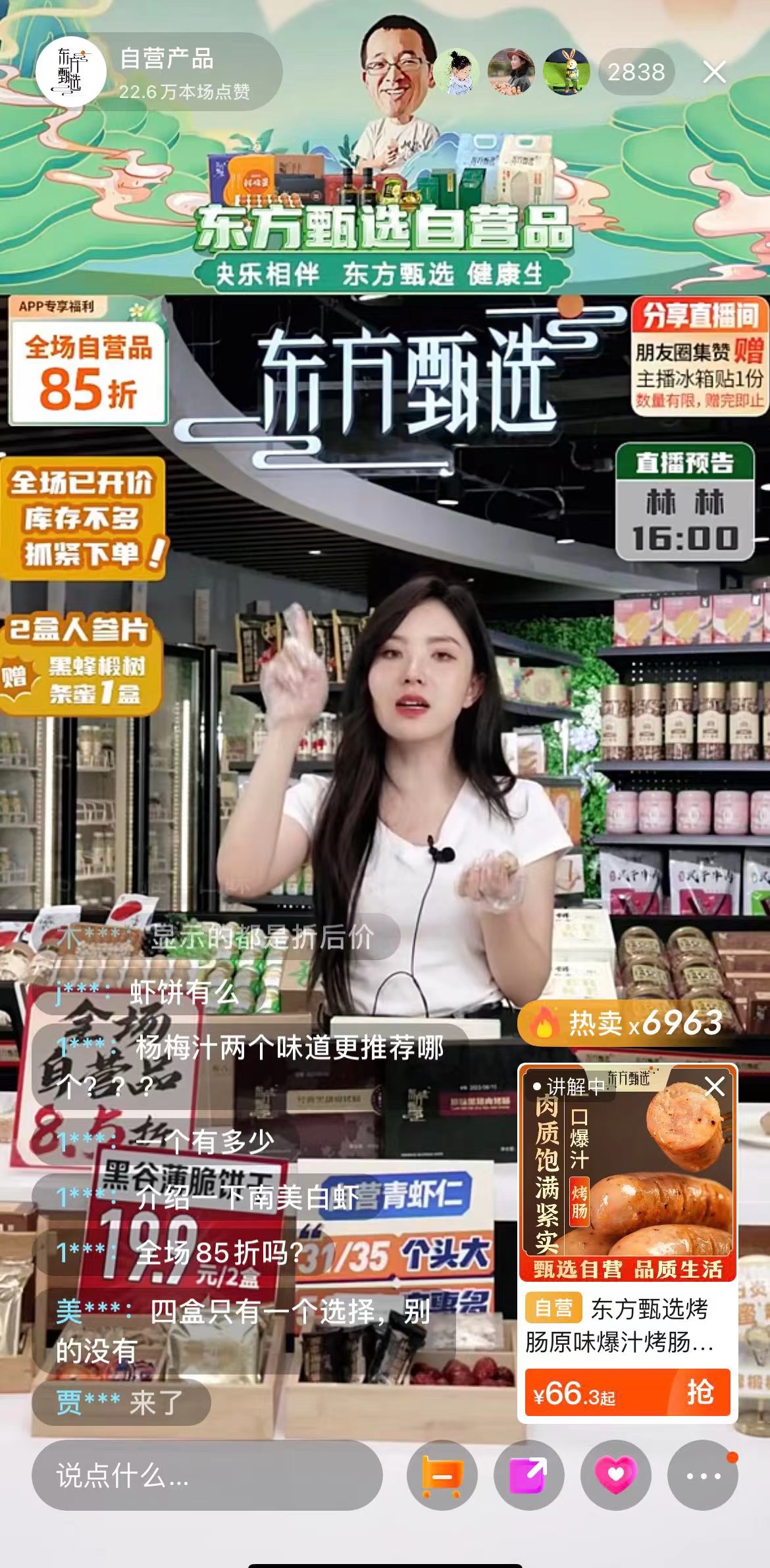Like the live stream with heart

coord(615,1475)
